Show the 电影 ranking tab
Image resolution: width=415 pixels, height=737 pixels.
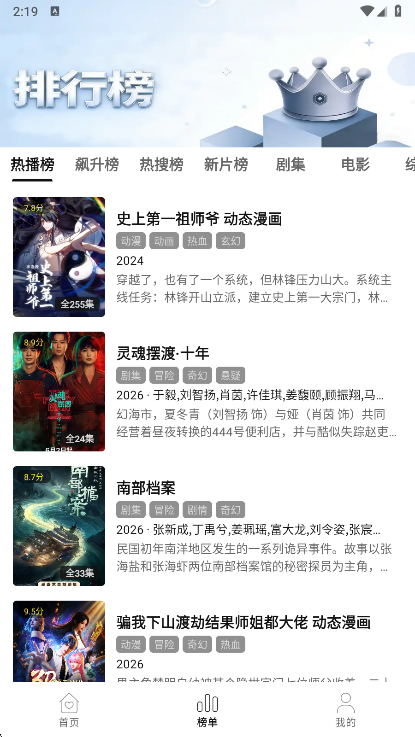pos(355,165)
